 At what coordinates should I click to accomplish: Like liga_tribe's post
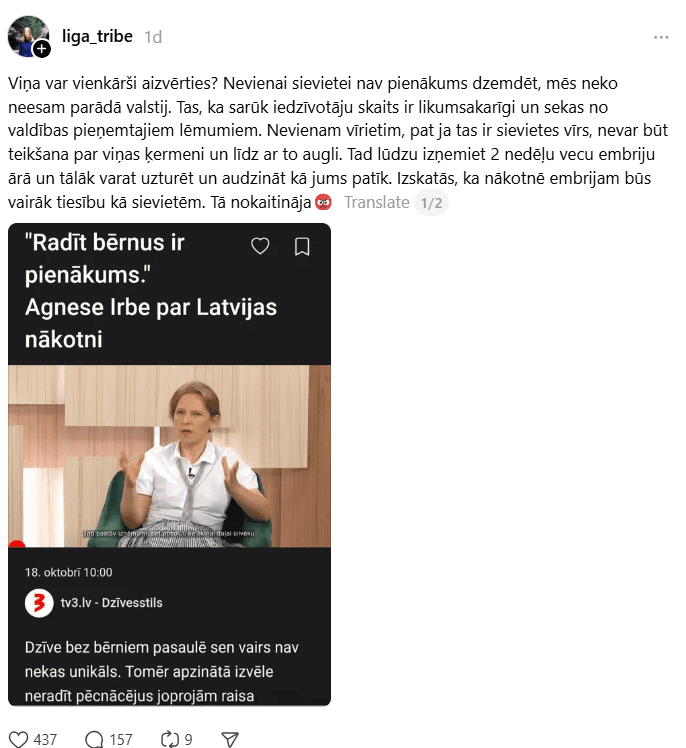coord(19,739)
